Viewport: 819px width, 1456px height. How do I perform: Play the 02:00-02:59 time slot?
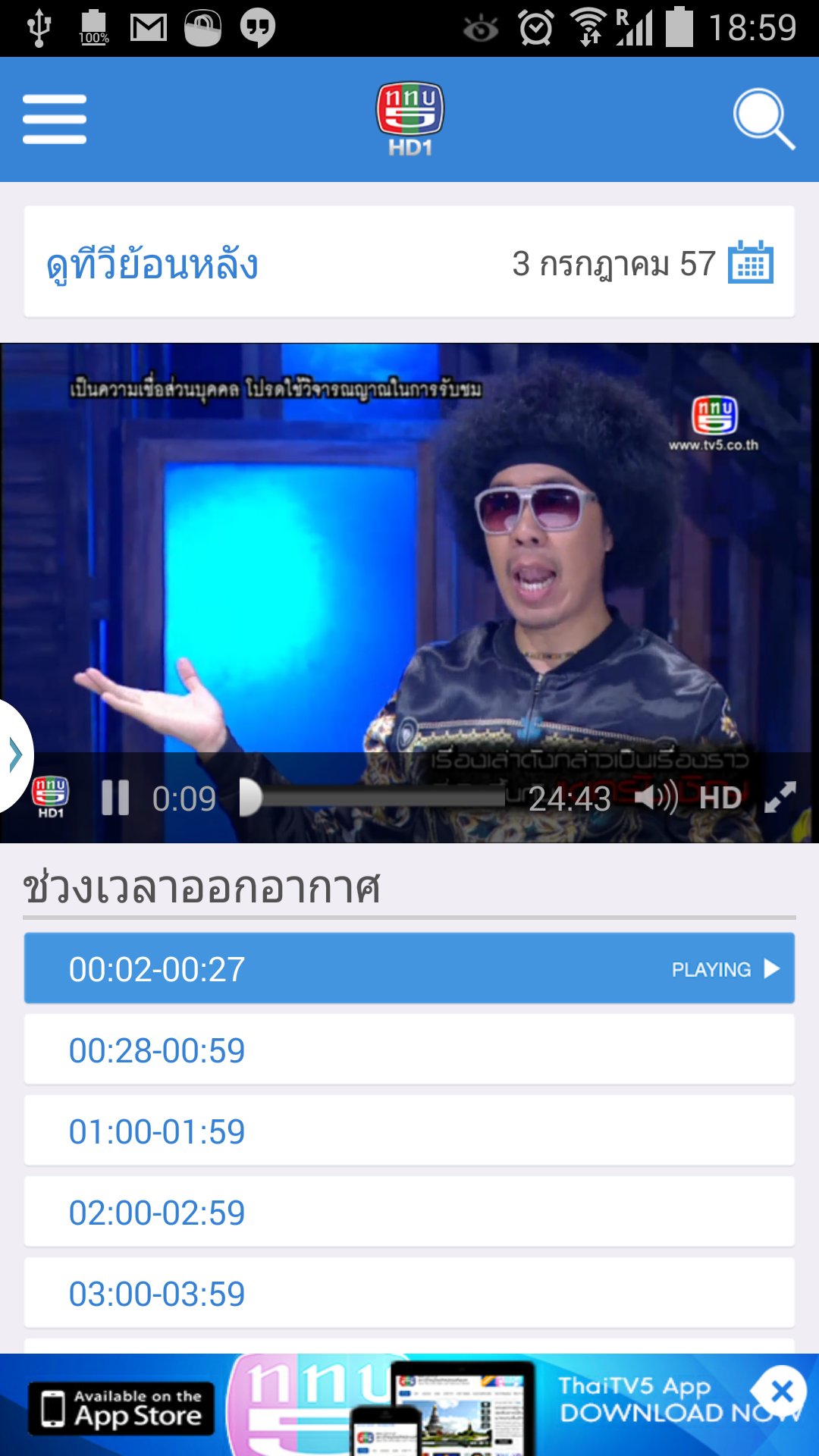409,1213
